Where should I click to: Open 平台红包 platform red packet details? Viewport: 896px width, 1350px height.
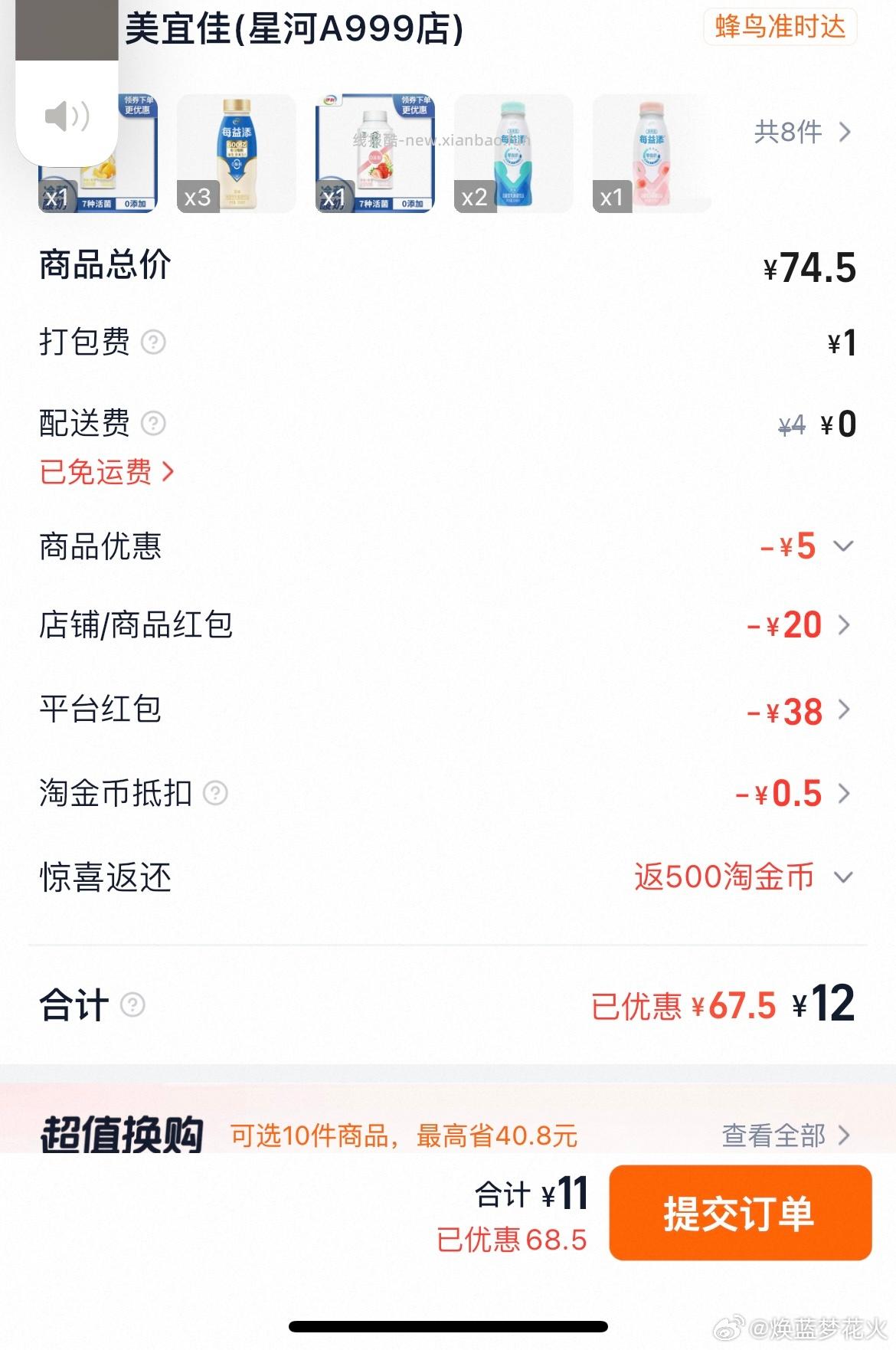(845, 710)
